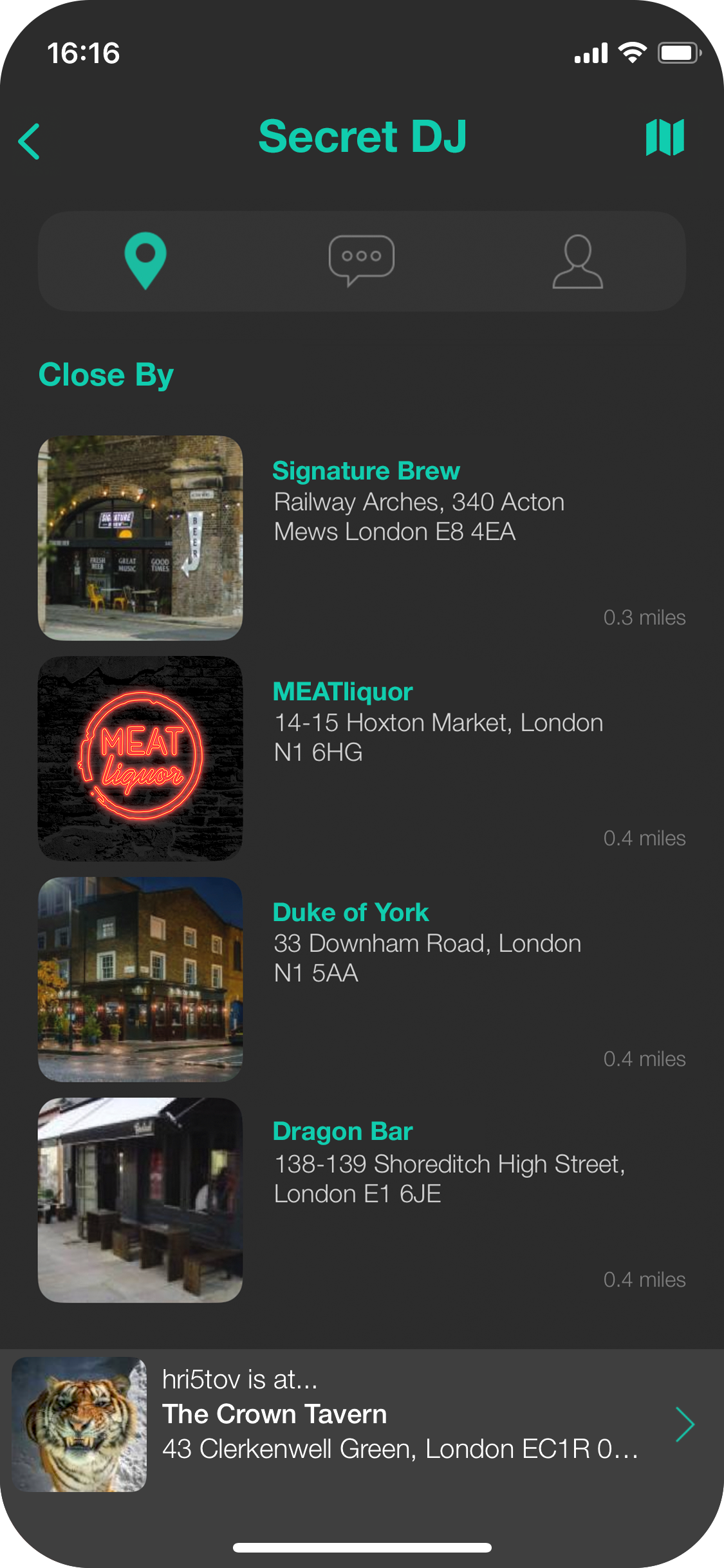The image size is (724, 1568).
Task: Open hri5tov's check-in at The Crown Tavern
Action: point(362,1424)
